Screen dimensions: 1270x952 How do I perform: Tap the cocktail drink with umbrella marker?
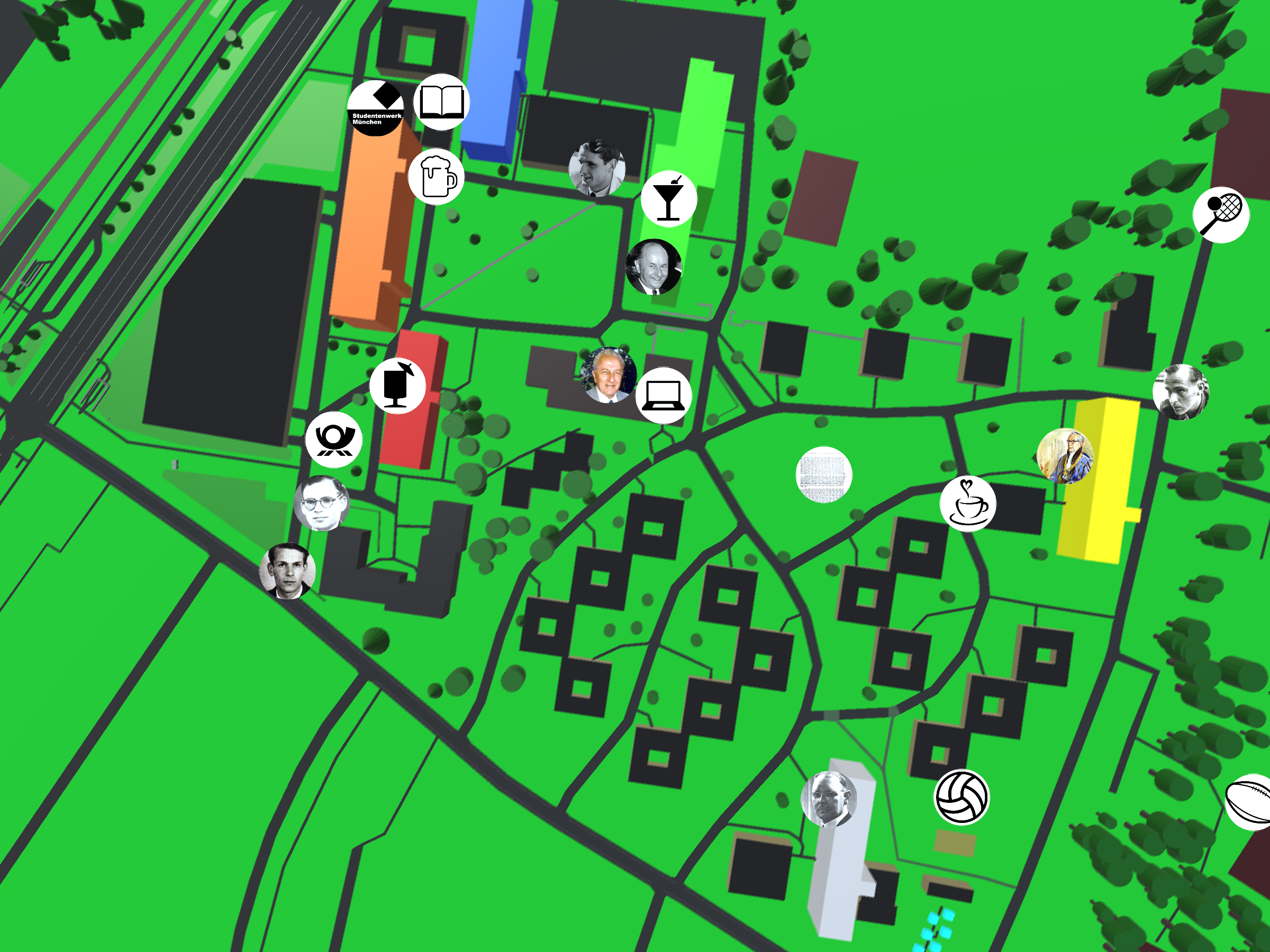tap(397, 386)
